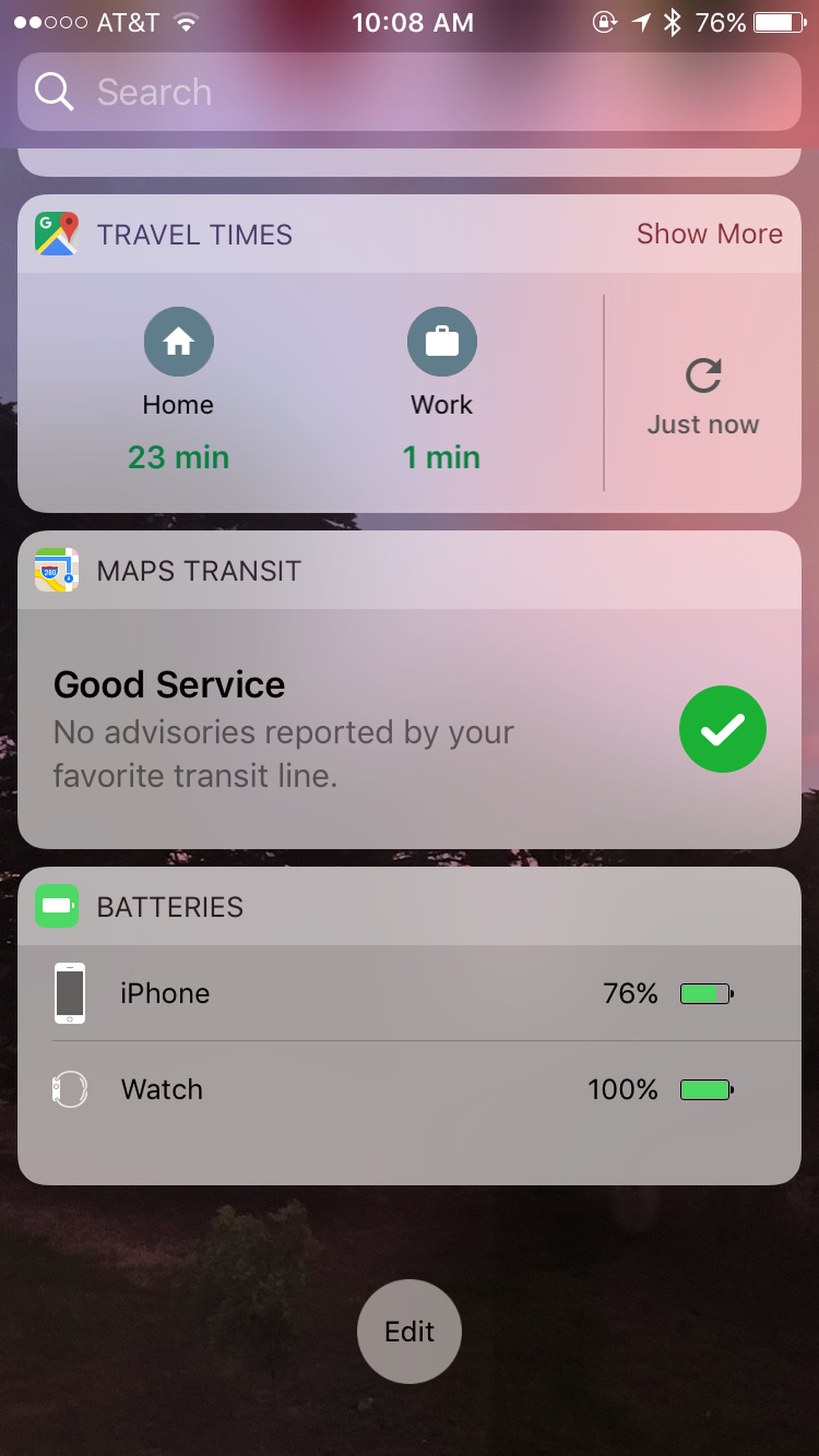Open the Google Maps Travel Times widget icon
819x1456 pixels.
57,234
